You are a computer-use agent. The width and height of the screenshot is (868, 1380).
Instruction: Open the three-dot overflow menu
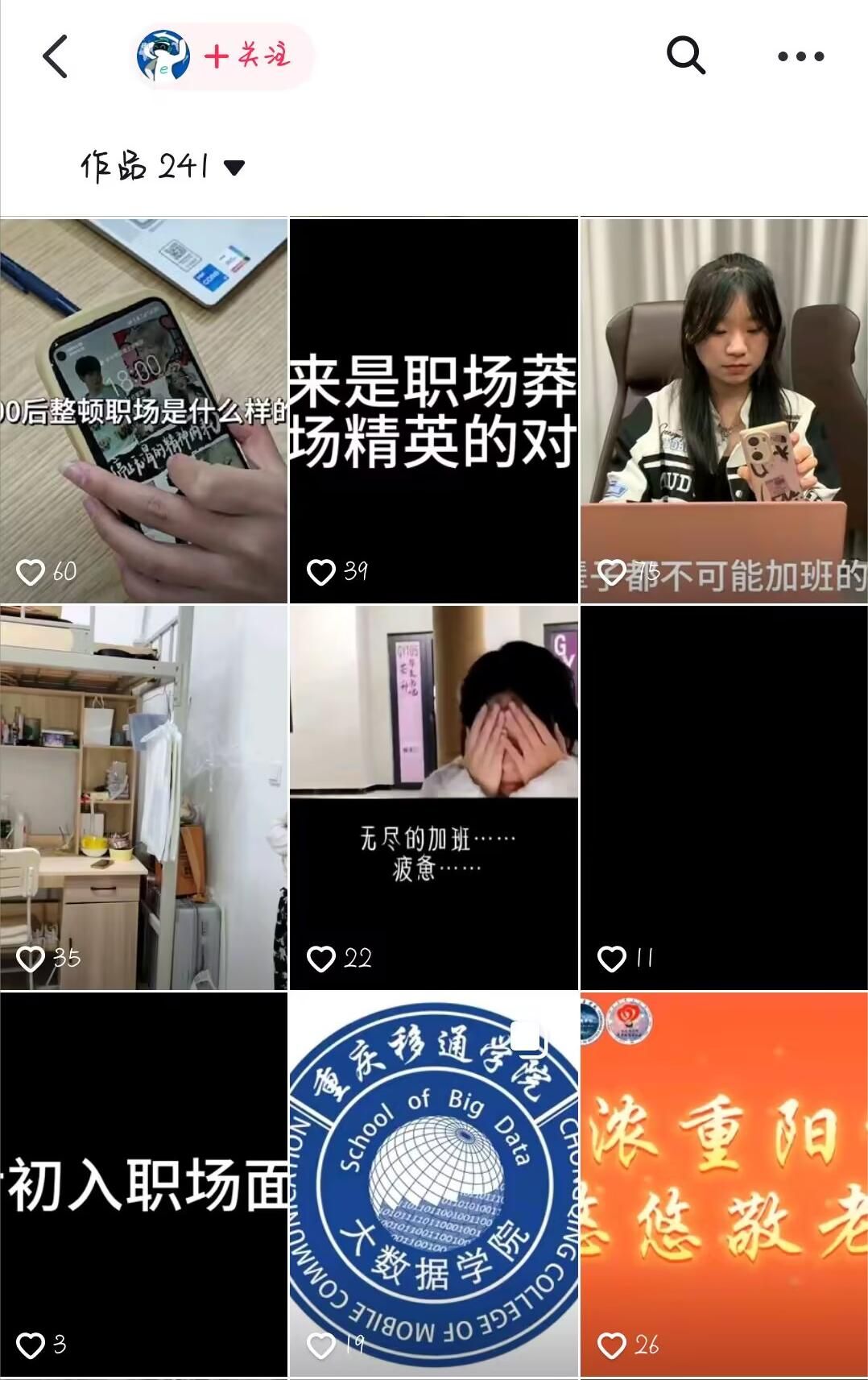(800, 56)
